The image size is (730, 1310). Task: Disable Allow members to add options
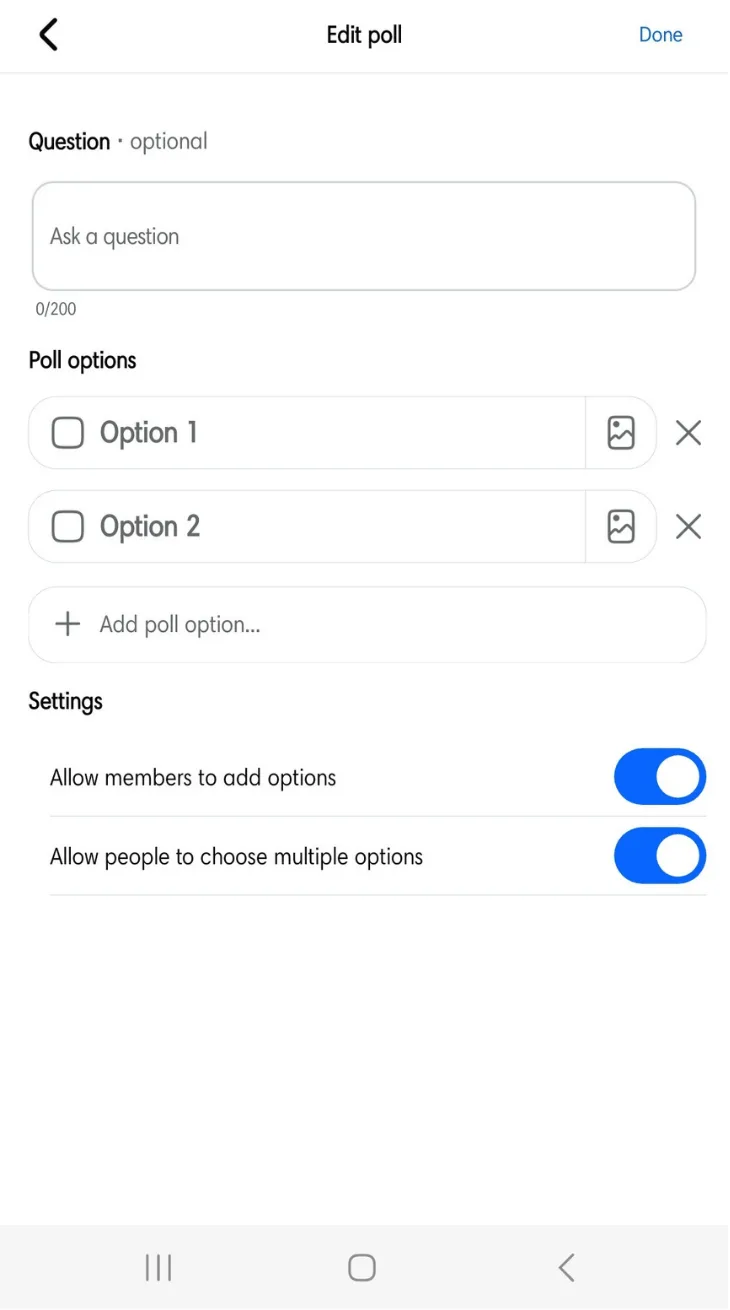[659, 777]
